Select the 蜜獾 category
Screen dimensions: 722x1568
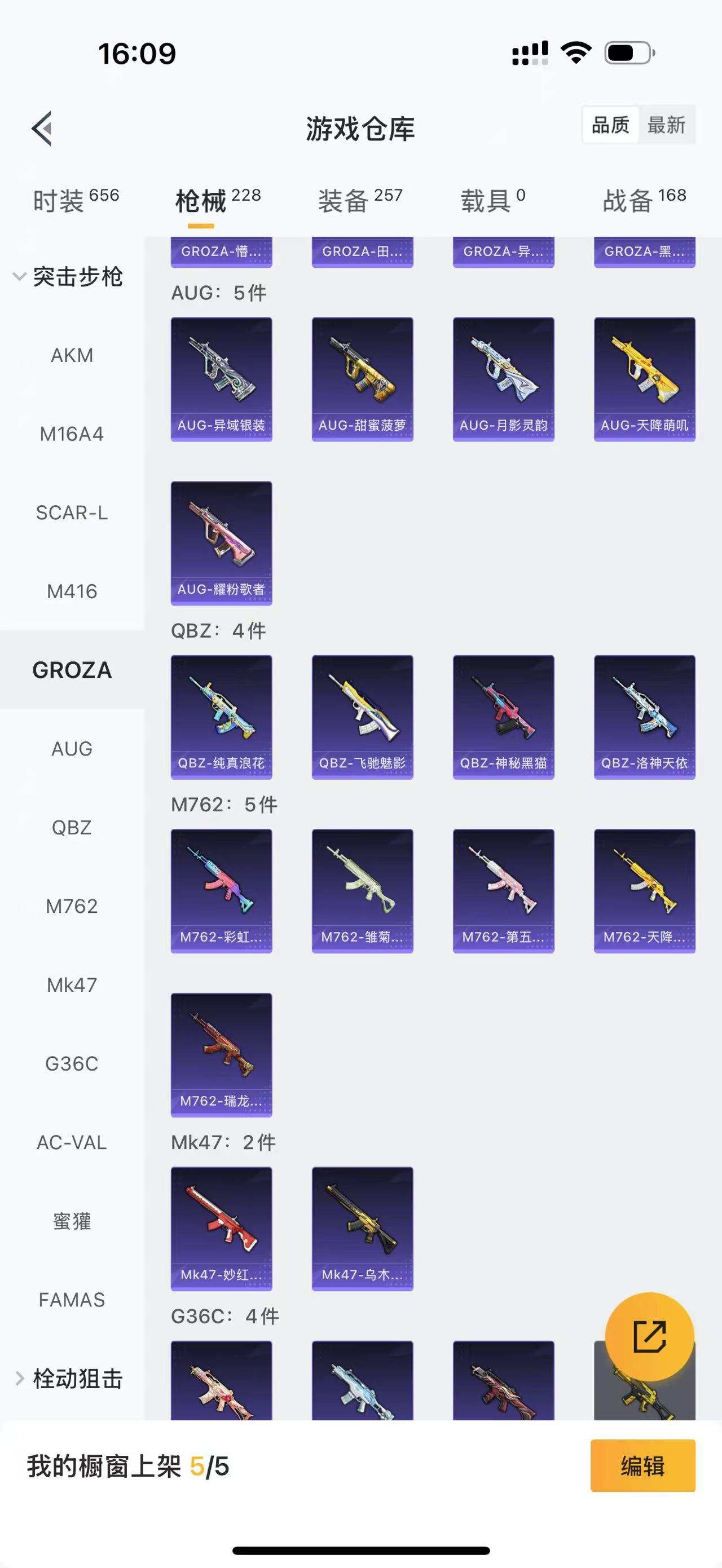(72, 1221)
